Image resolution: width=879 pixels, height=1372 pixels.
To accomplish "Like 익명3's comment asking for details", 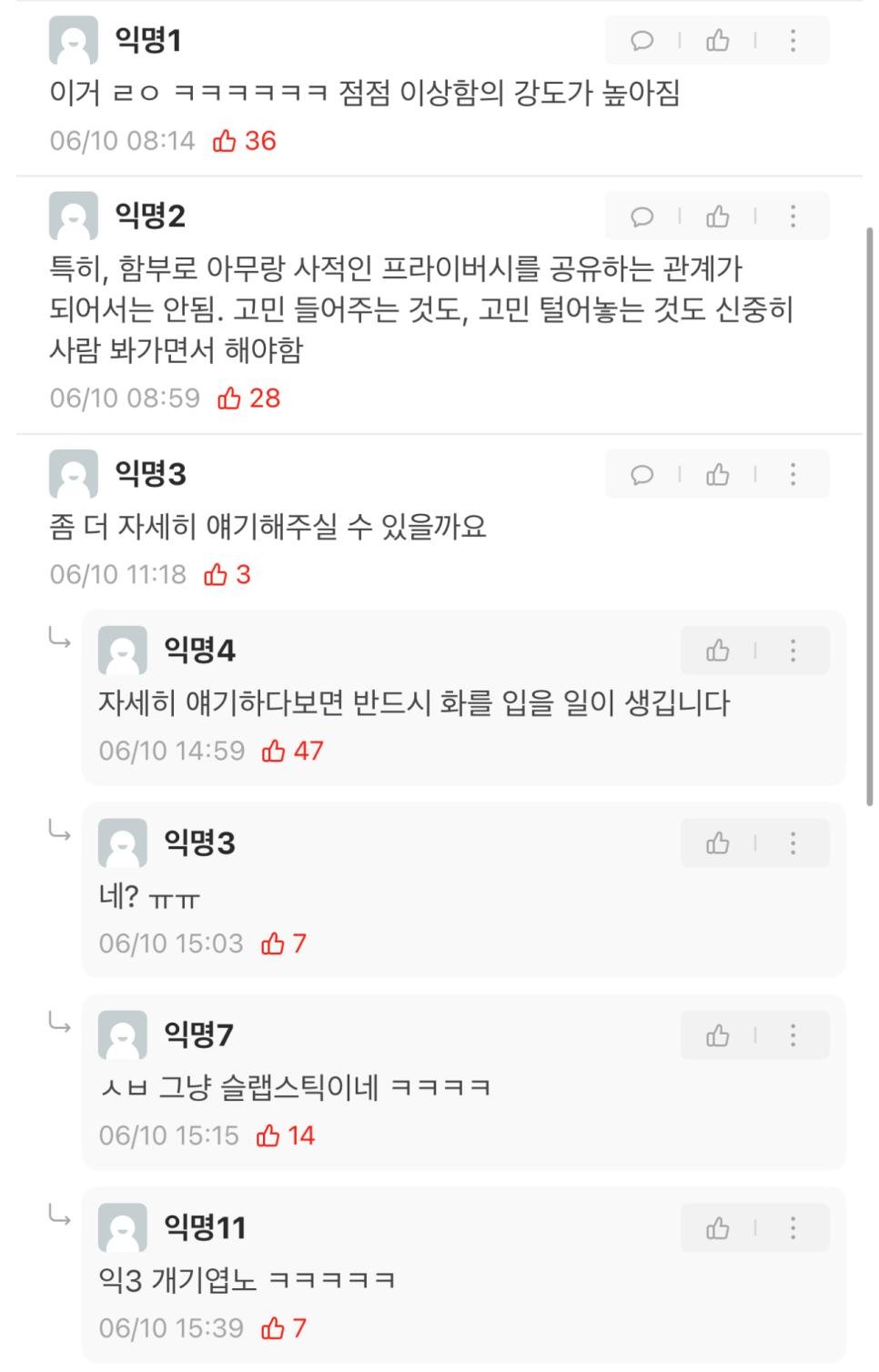I will tap(718, 475).
